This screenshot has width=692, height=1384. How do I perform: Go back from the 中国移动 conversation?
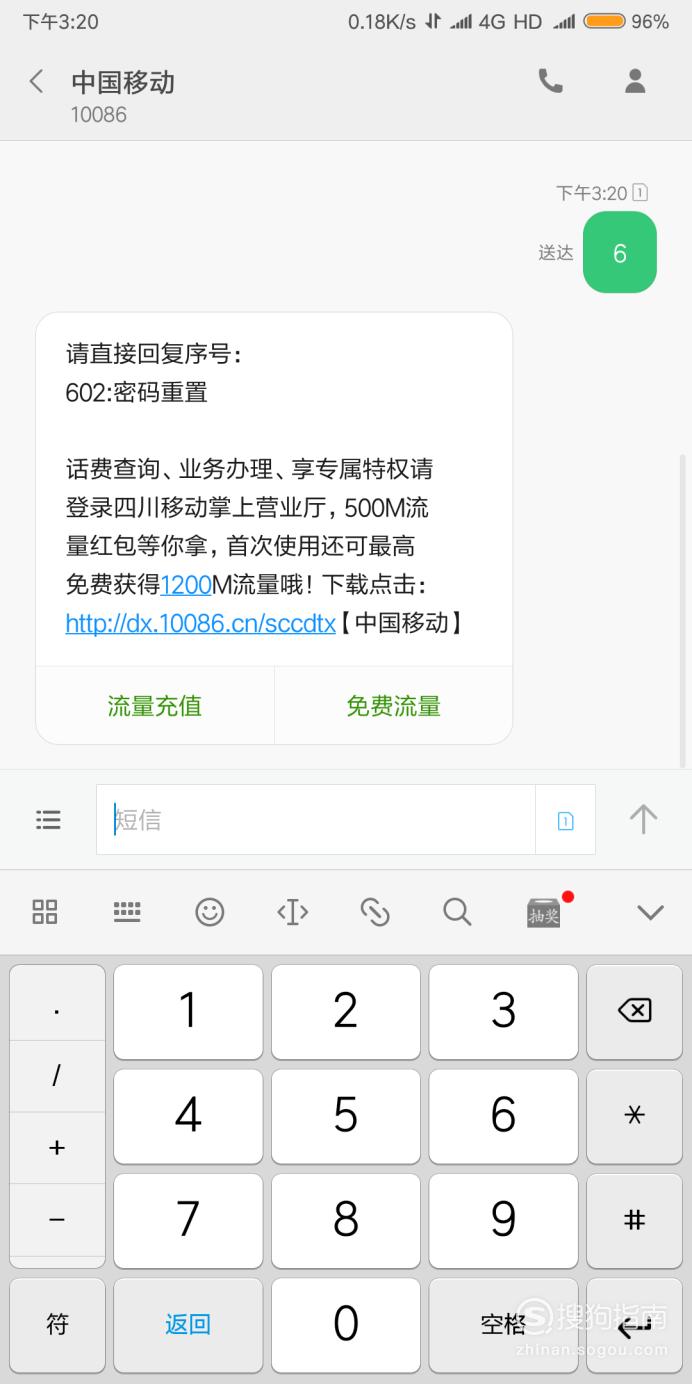point(37,82)
